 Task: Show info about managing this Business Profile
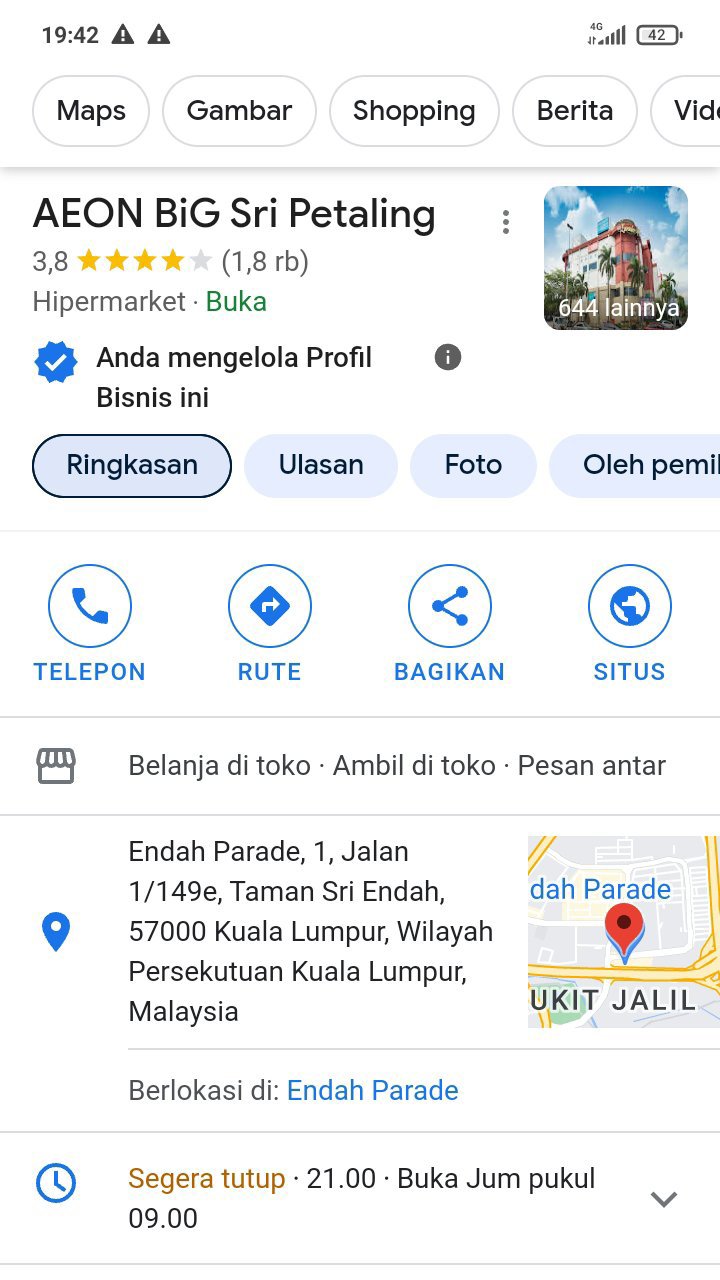(x=448, y=357)
